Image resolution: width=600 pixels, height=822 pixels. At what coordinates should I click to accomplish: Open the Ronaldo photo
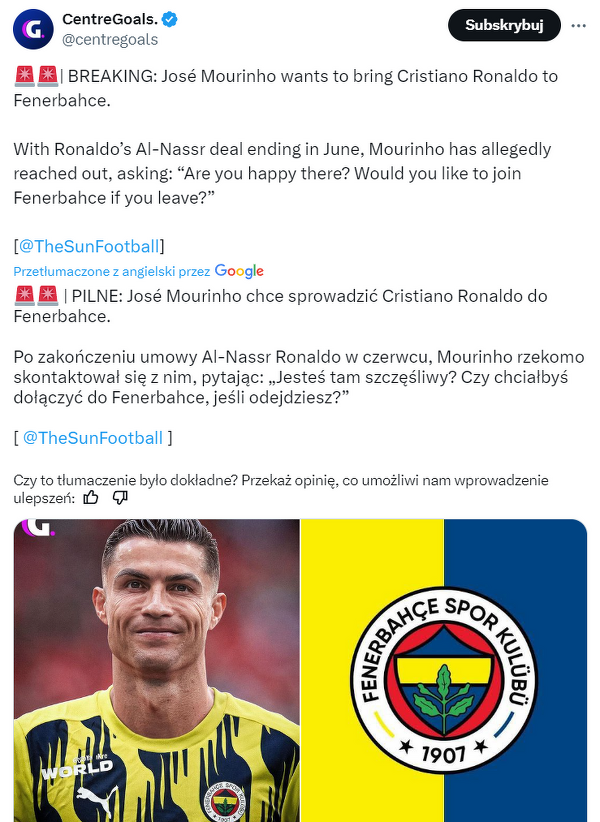(156, 670)
